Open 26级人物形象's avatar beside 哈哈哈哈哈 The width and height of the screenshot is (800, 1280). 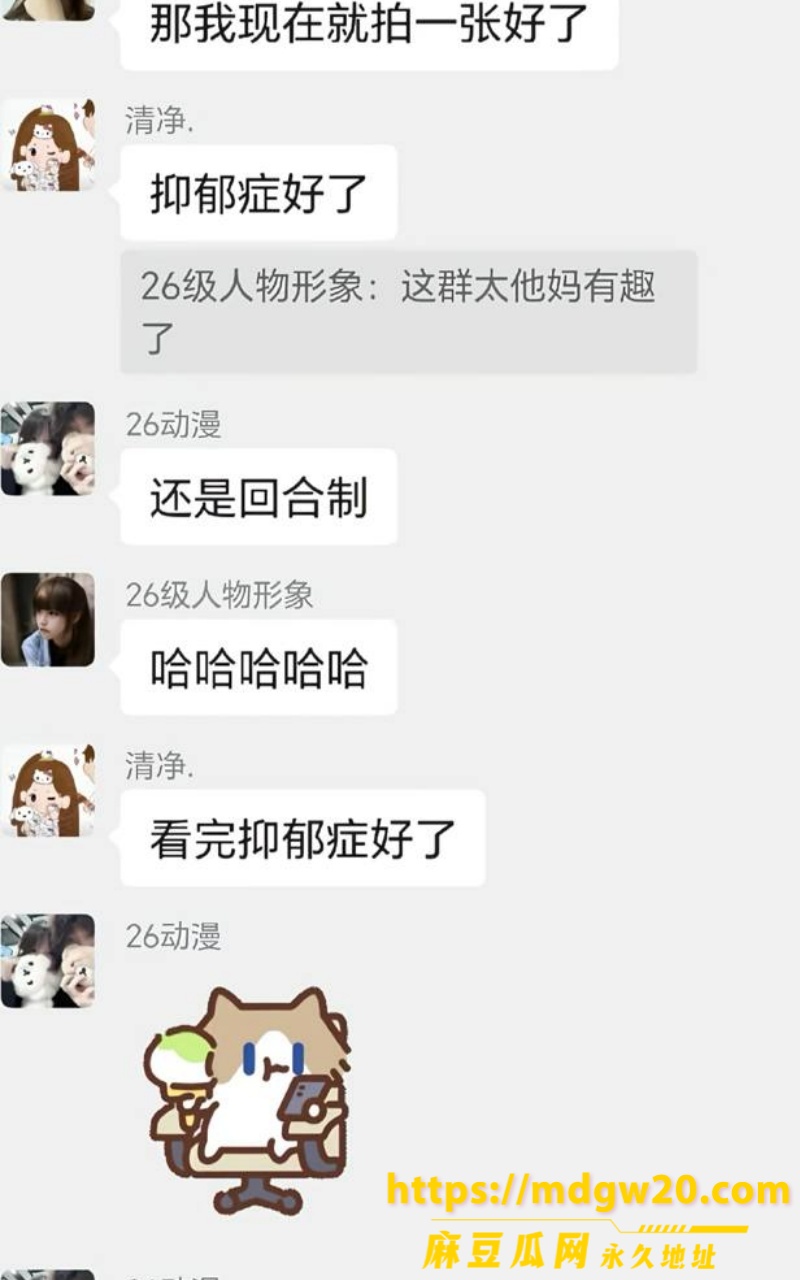click(47, 620)
